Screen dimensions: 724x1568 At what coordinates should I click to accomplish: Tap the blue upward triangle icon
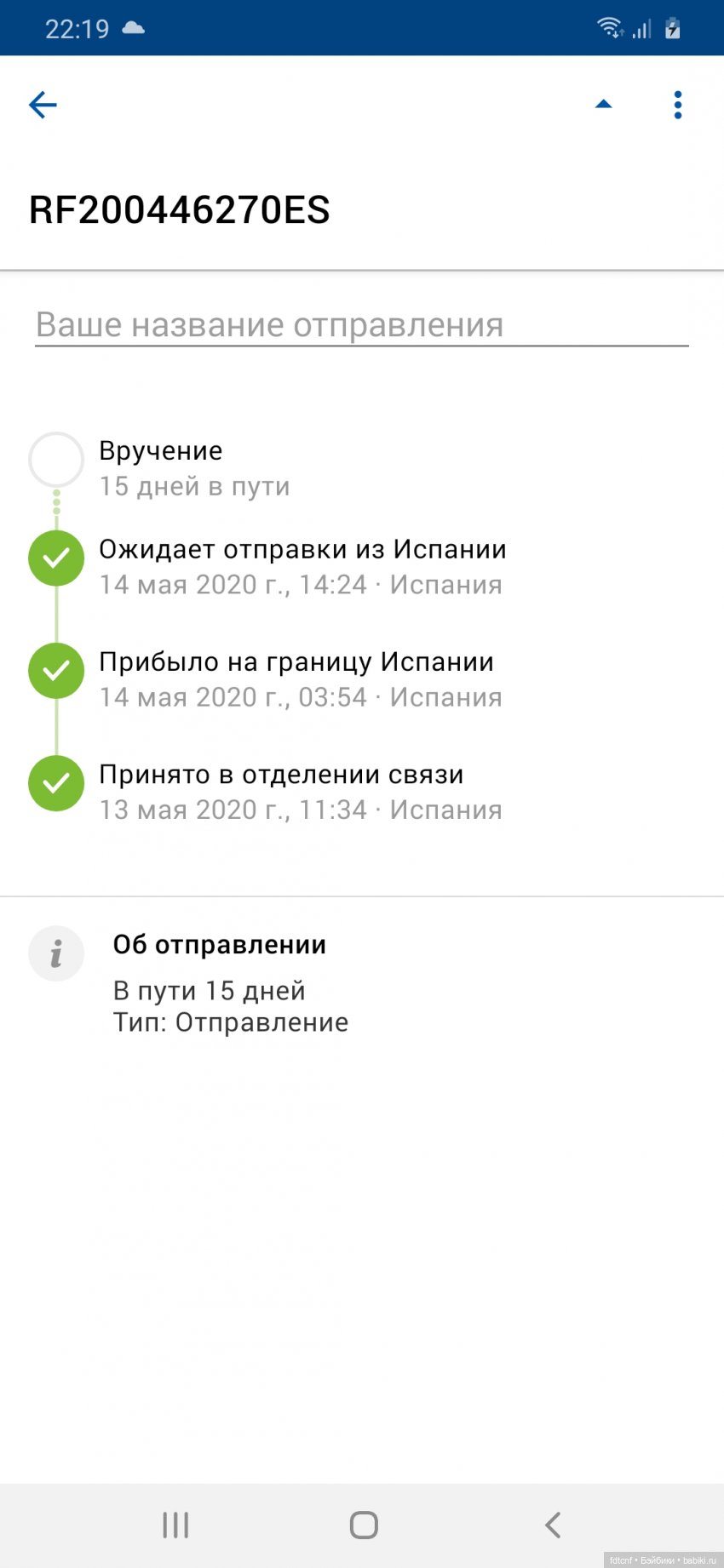(x=603, y=104)
